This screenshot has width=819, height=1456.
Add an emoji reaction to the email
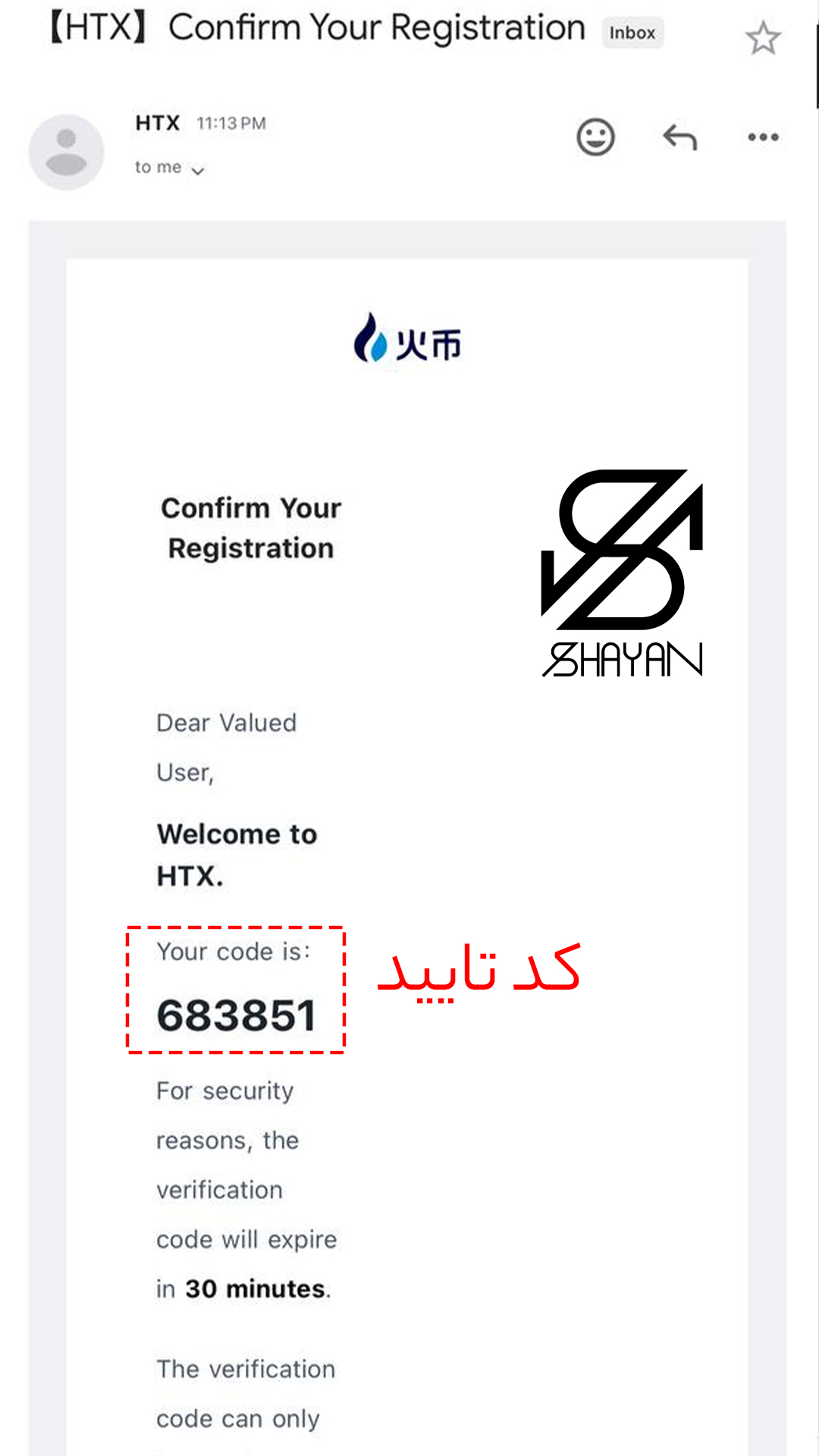click(x=595, y=137)
